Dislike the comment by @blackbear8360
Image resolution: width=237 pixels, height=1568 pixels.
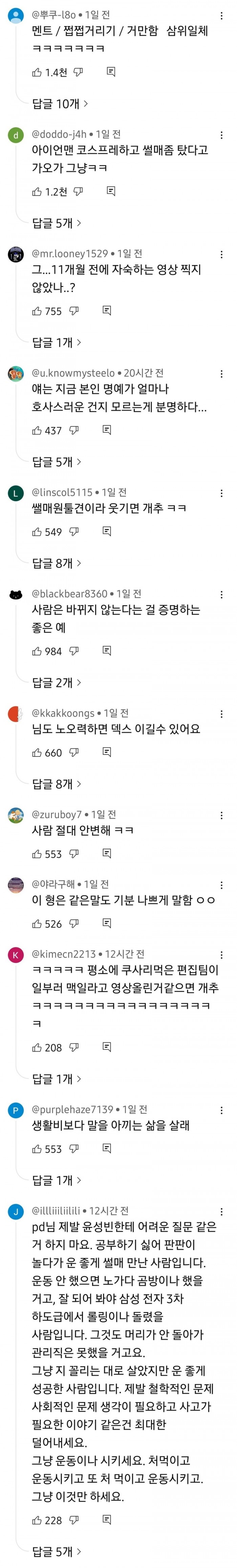tap(74, 651)
